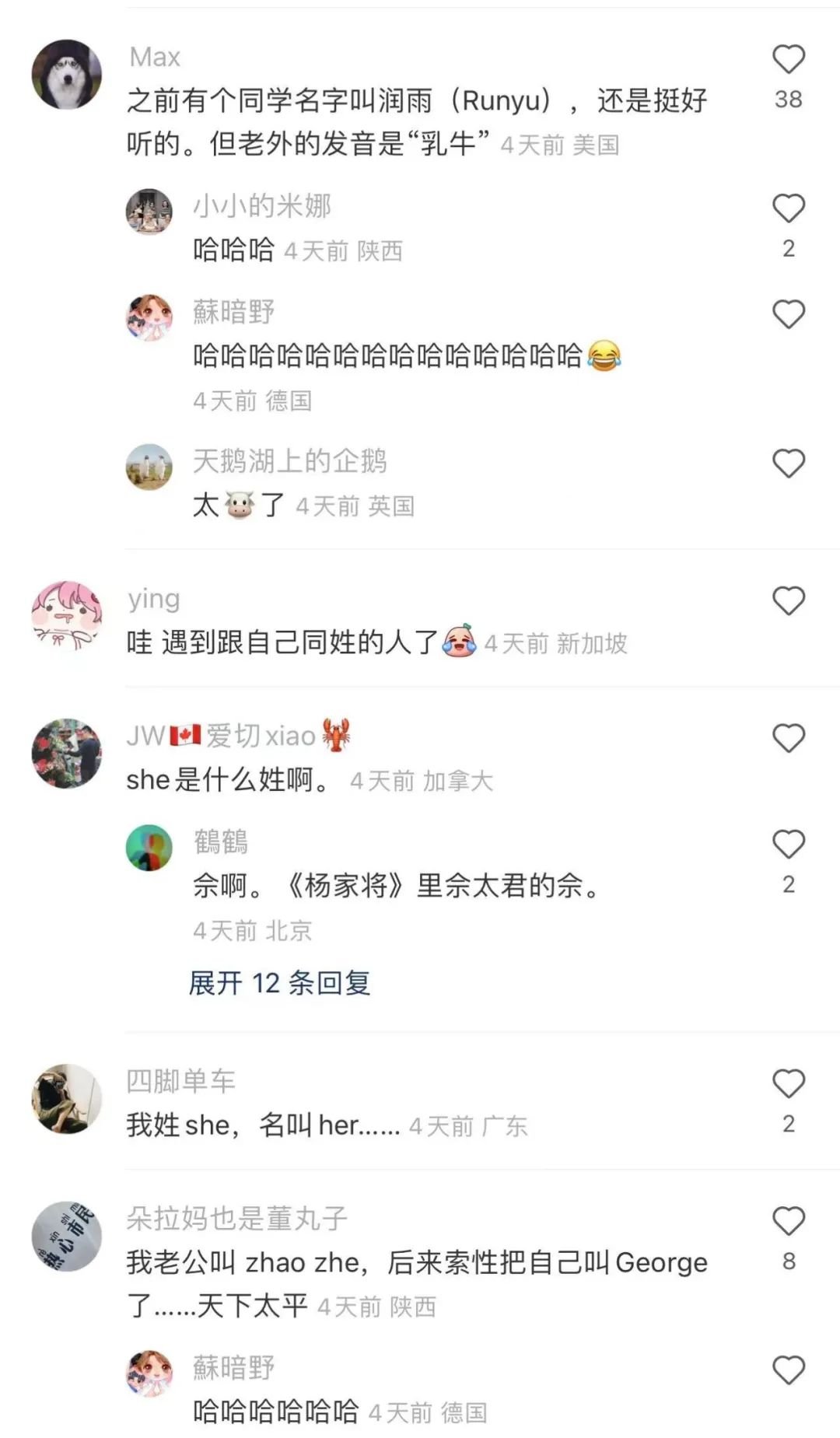Expand 12 more replies
Image resolution: width=840 pixels, height=1438 pixels.
(279, 983)
